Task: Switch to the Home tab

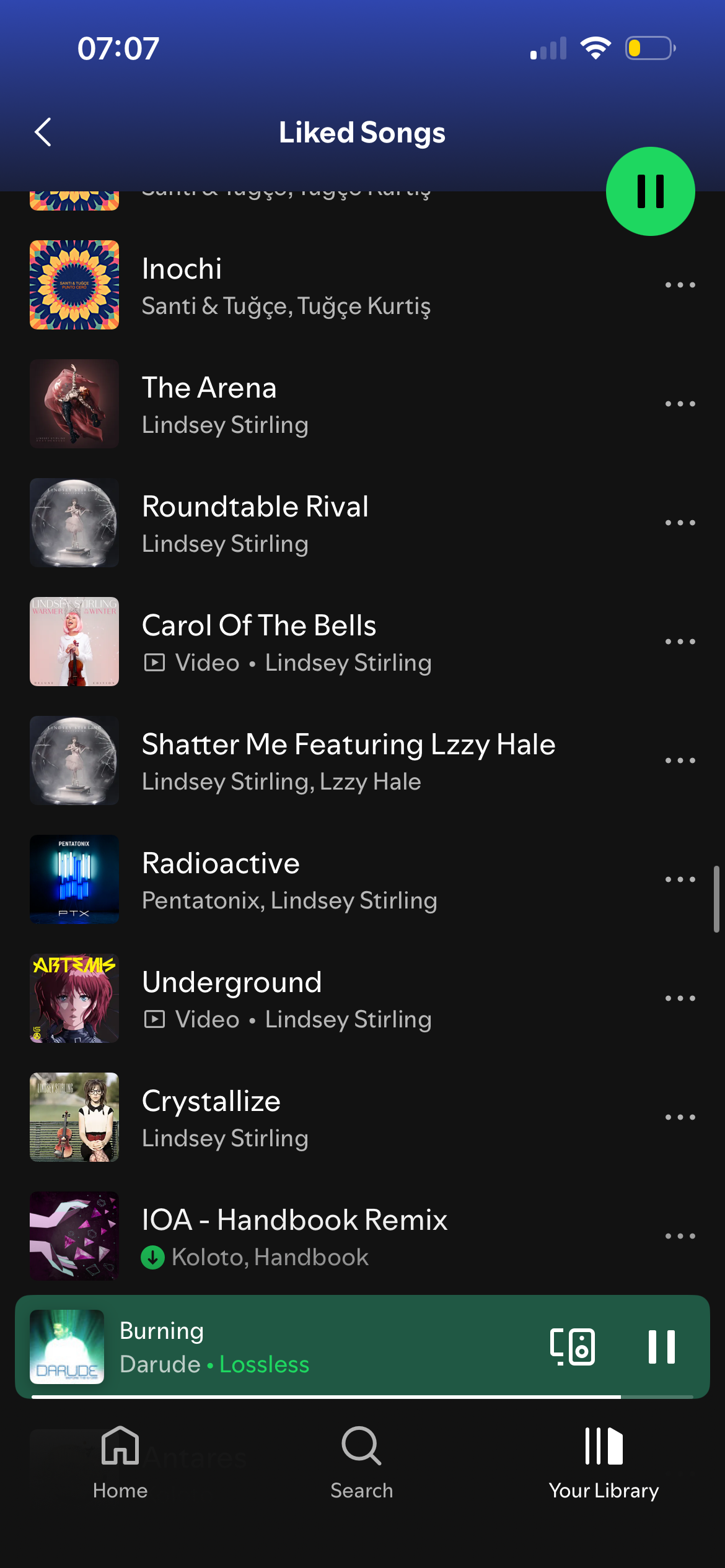Action: [120, 1463]
